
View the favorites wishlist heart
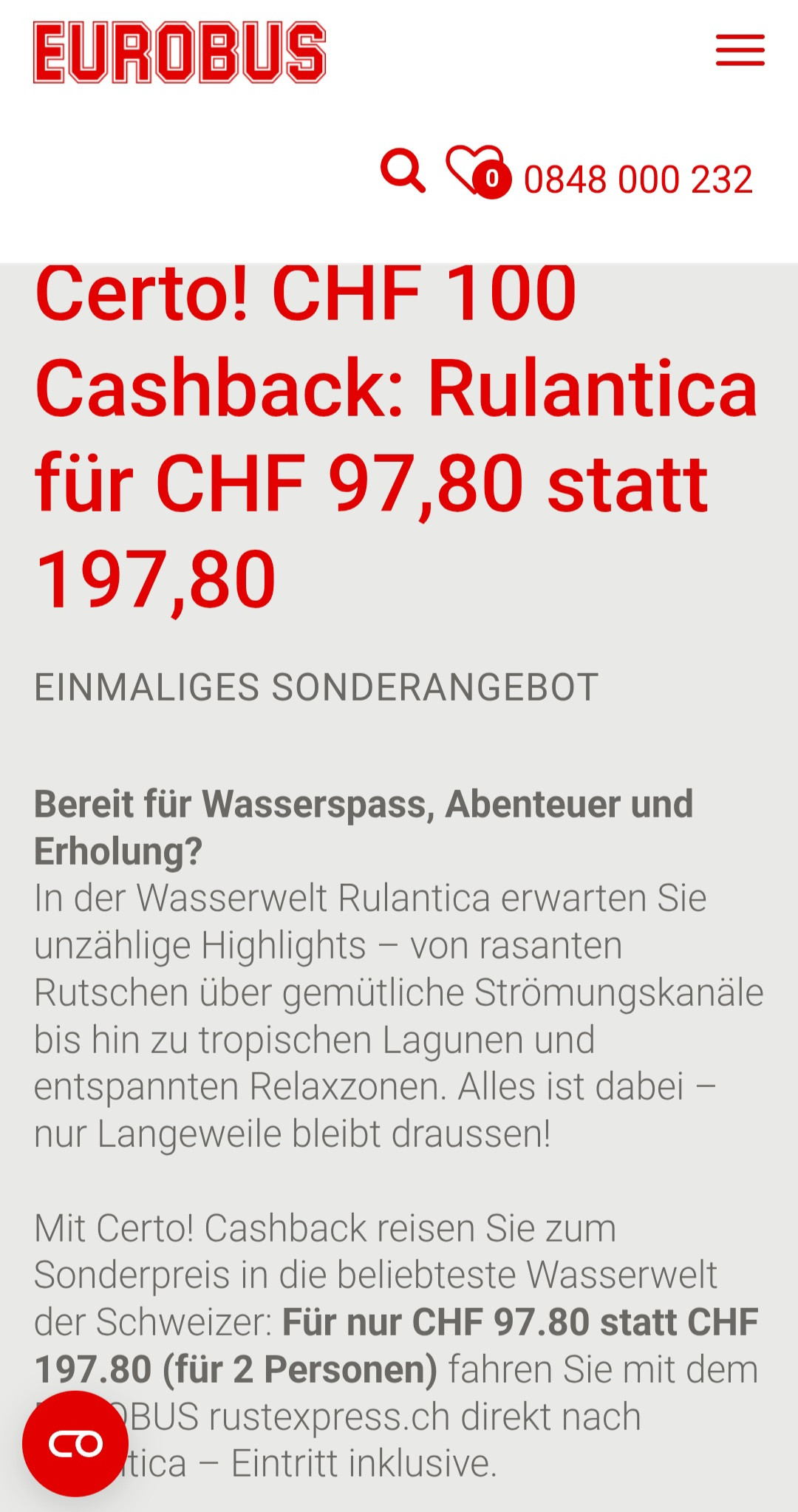(x=477, y=172)
